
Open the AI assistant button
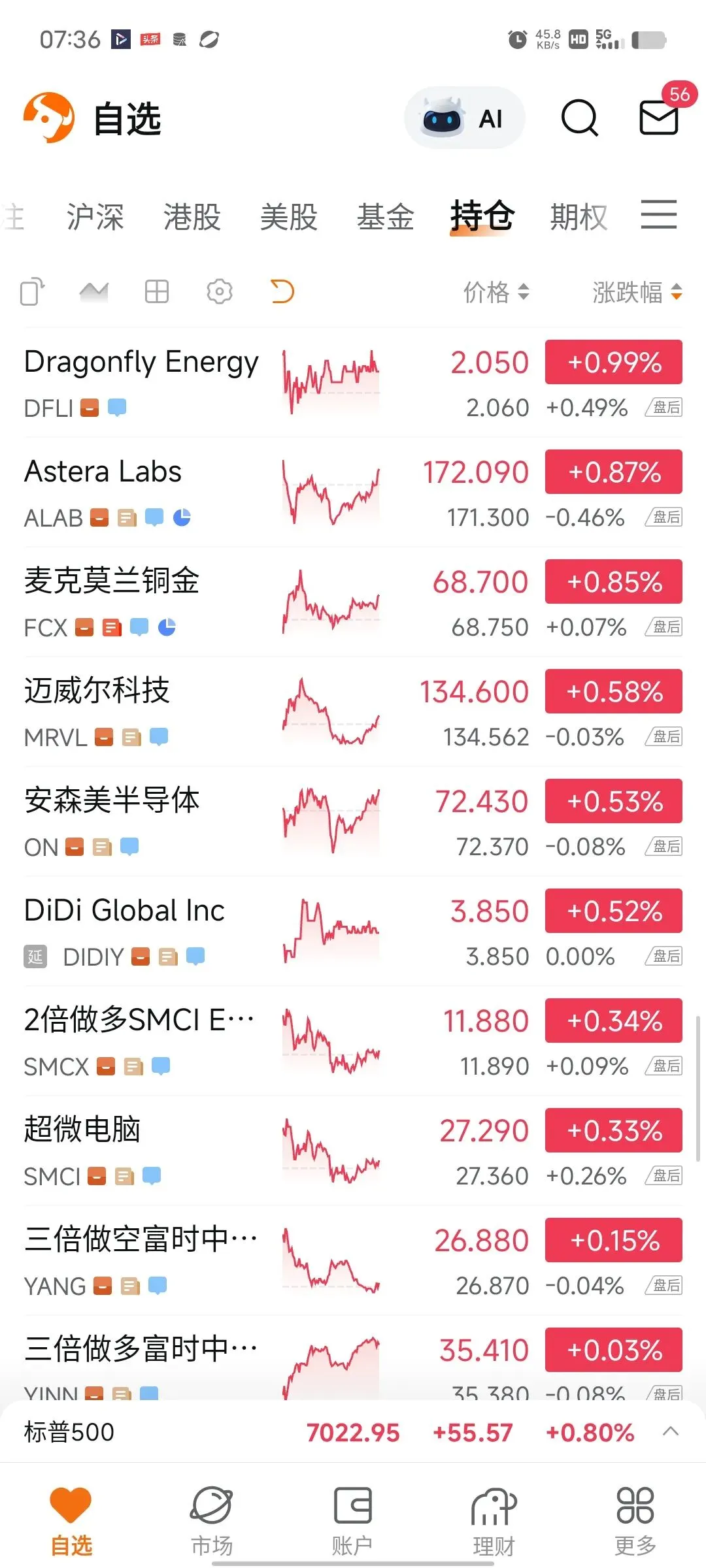(x=464, y=118)
